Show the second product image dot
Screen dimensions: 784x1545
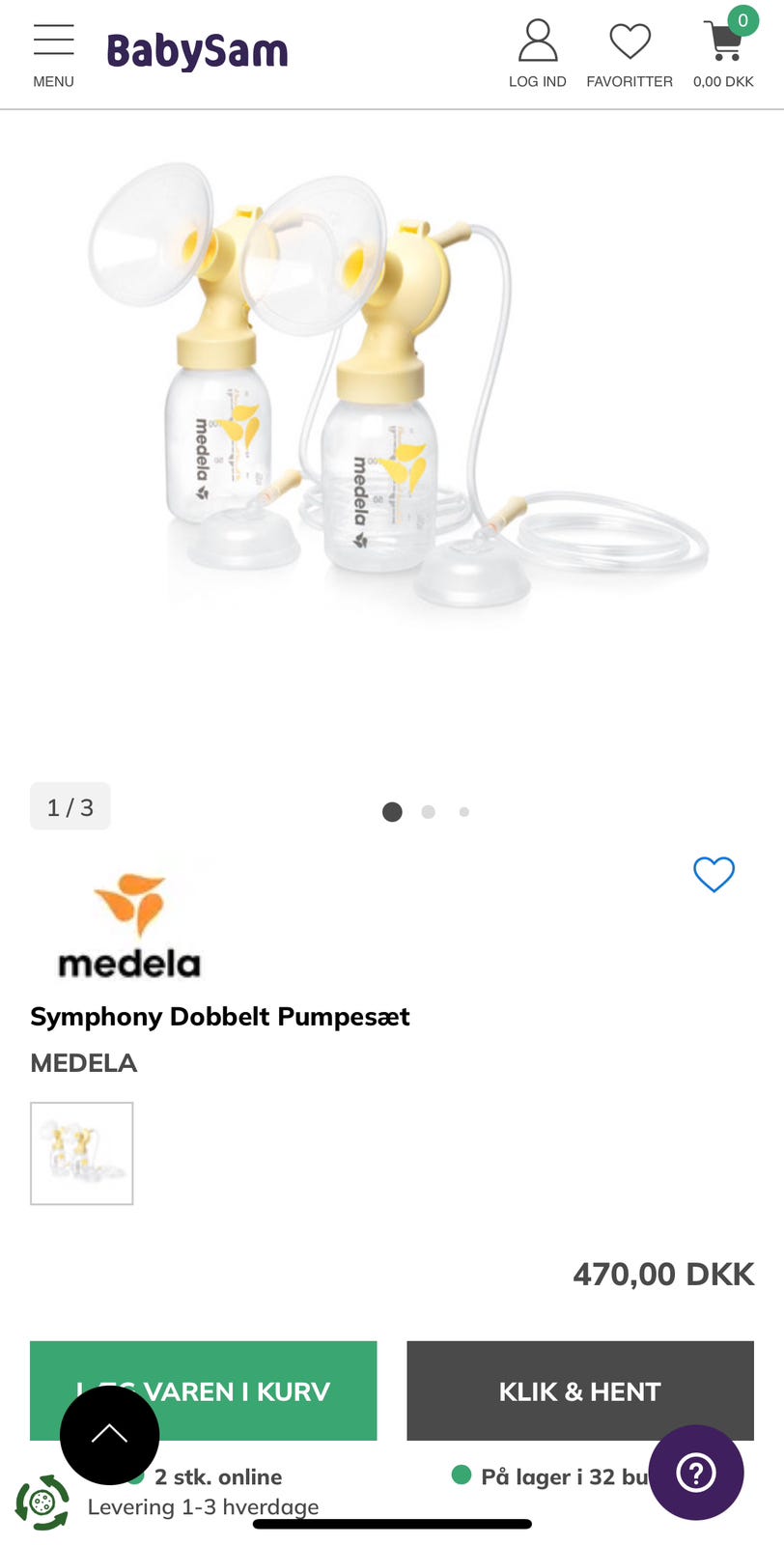(429, 812)
